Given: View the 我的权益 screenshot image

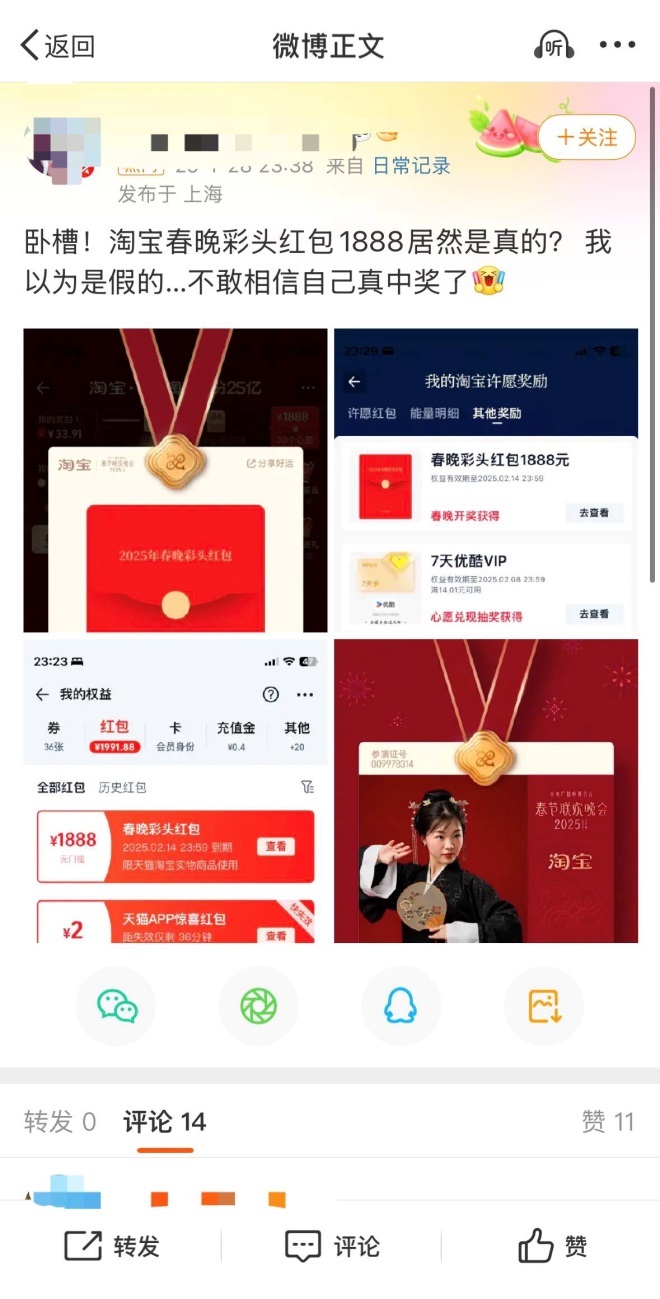Looking at the screenshot, I should click(176, 791).
